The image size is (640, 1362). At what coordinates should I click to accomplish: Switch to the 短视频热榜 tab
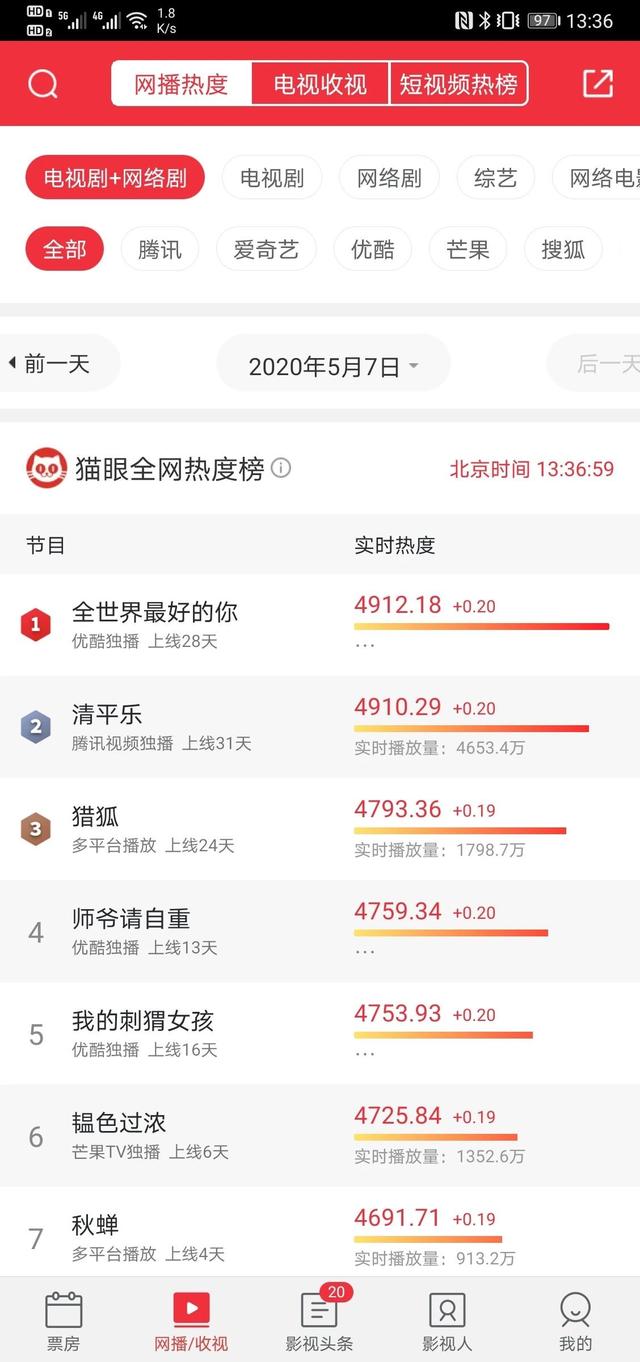[459, 84]
